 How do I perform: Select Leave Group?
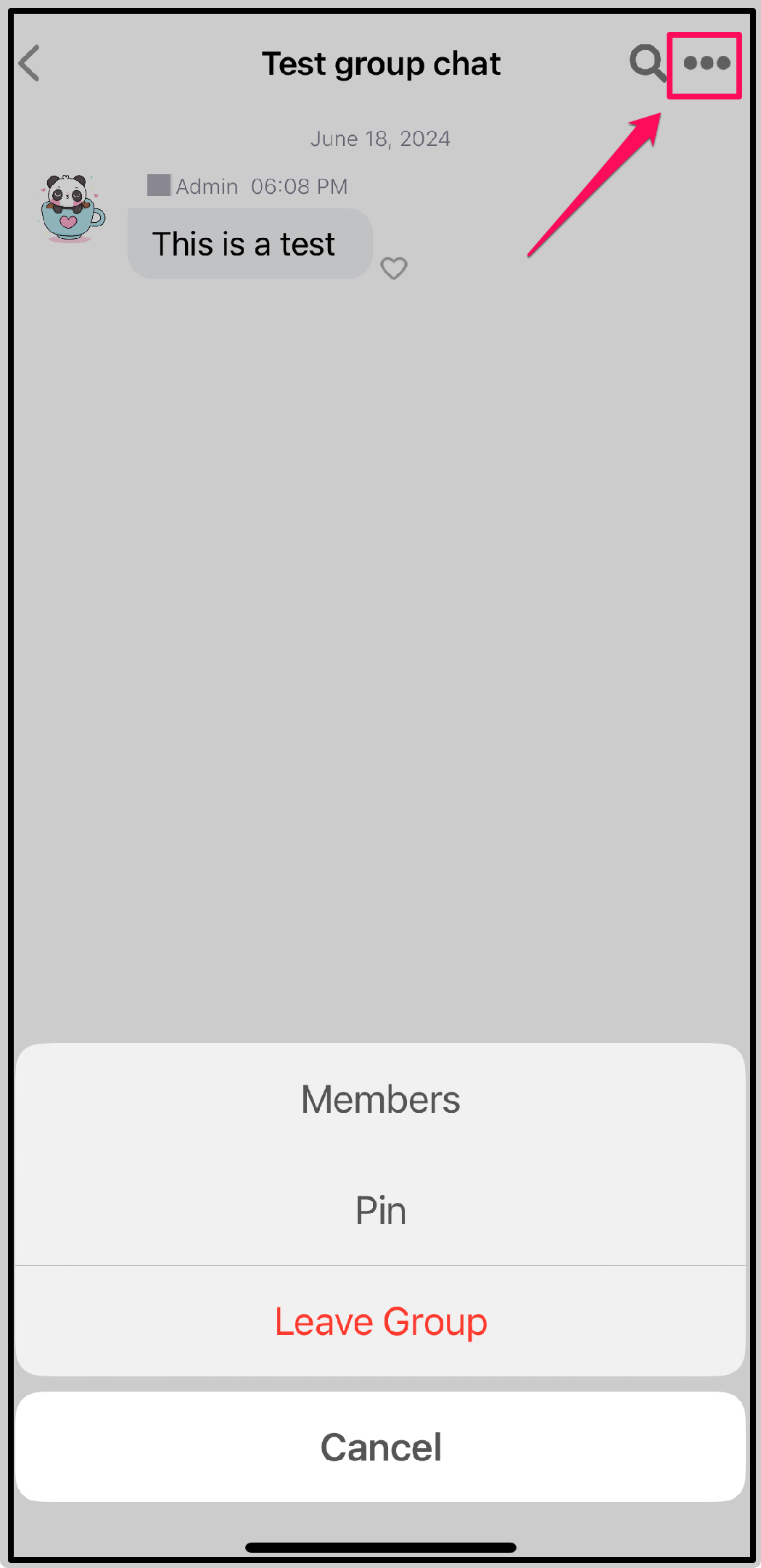pyautogui.click(x=380, y=1321)
